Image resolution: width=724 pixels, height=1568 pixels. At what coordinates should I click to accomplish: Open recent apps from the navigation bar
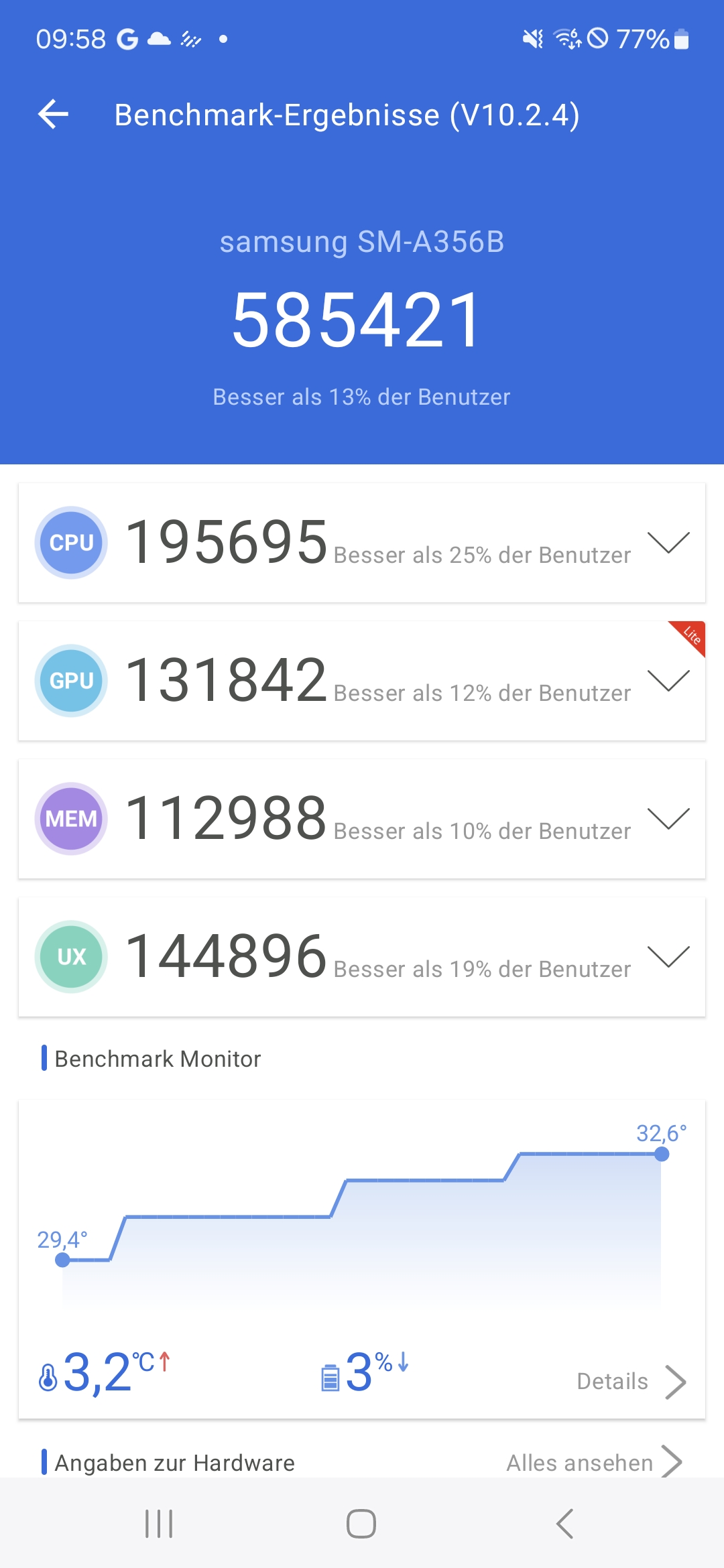(159, 1524)
